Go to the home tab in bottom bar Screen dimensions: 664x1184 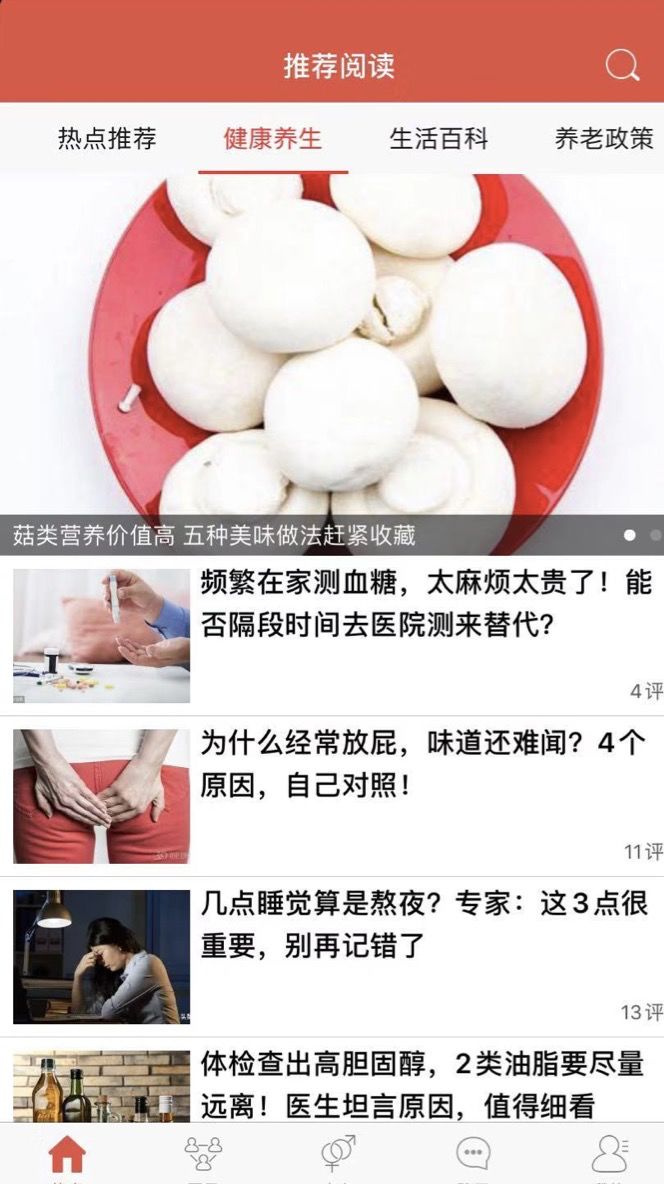click(x=67, y=1155)
